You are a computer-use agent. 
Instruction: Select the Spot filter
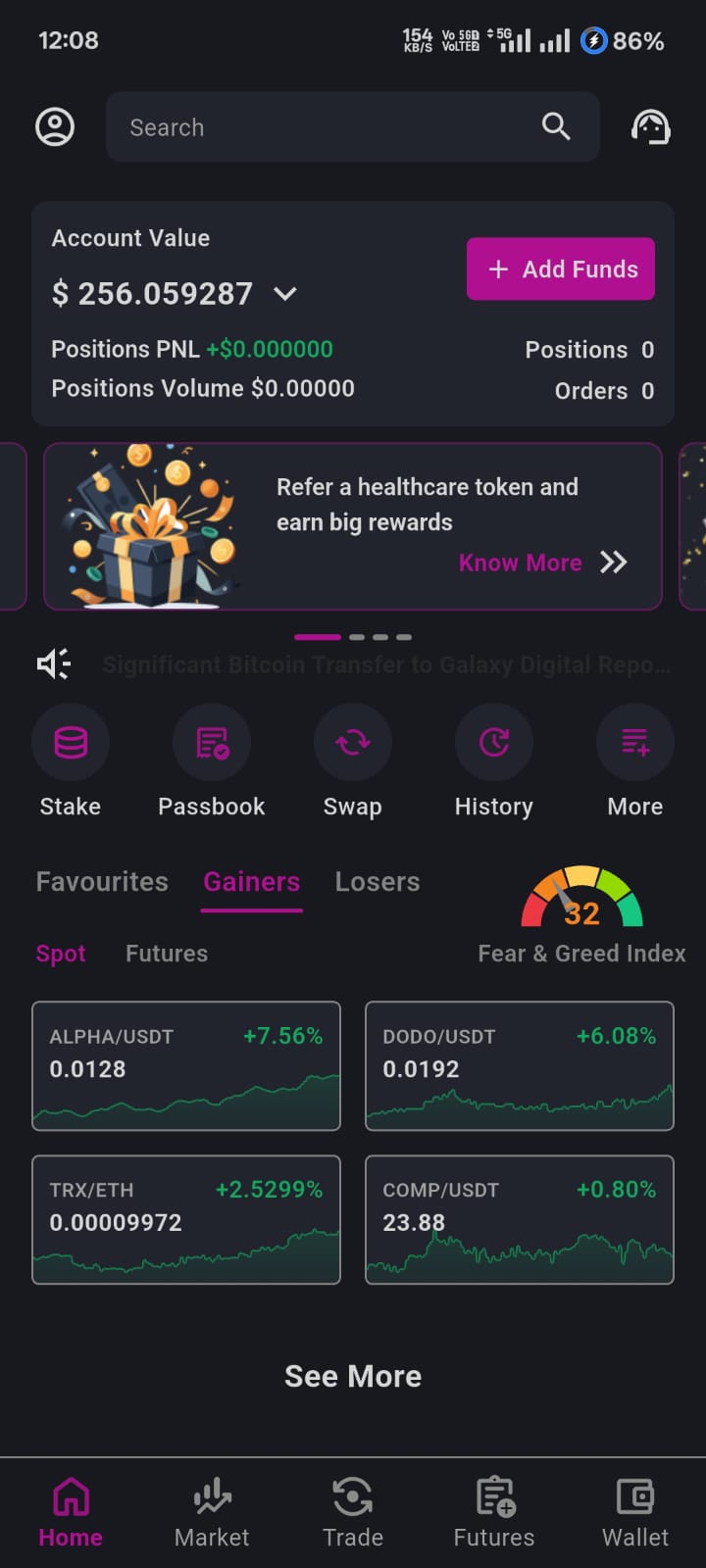(x=61, y=953)
